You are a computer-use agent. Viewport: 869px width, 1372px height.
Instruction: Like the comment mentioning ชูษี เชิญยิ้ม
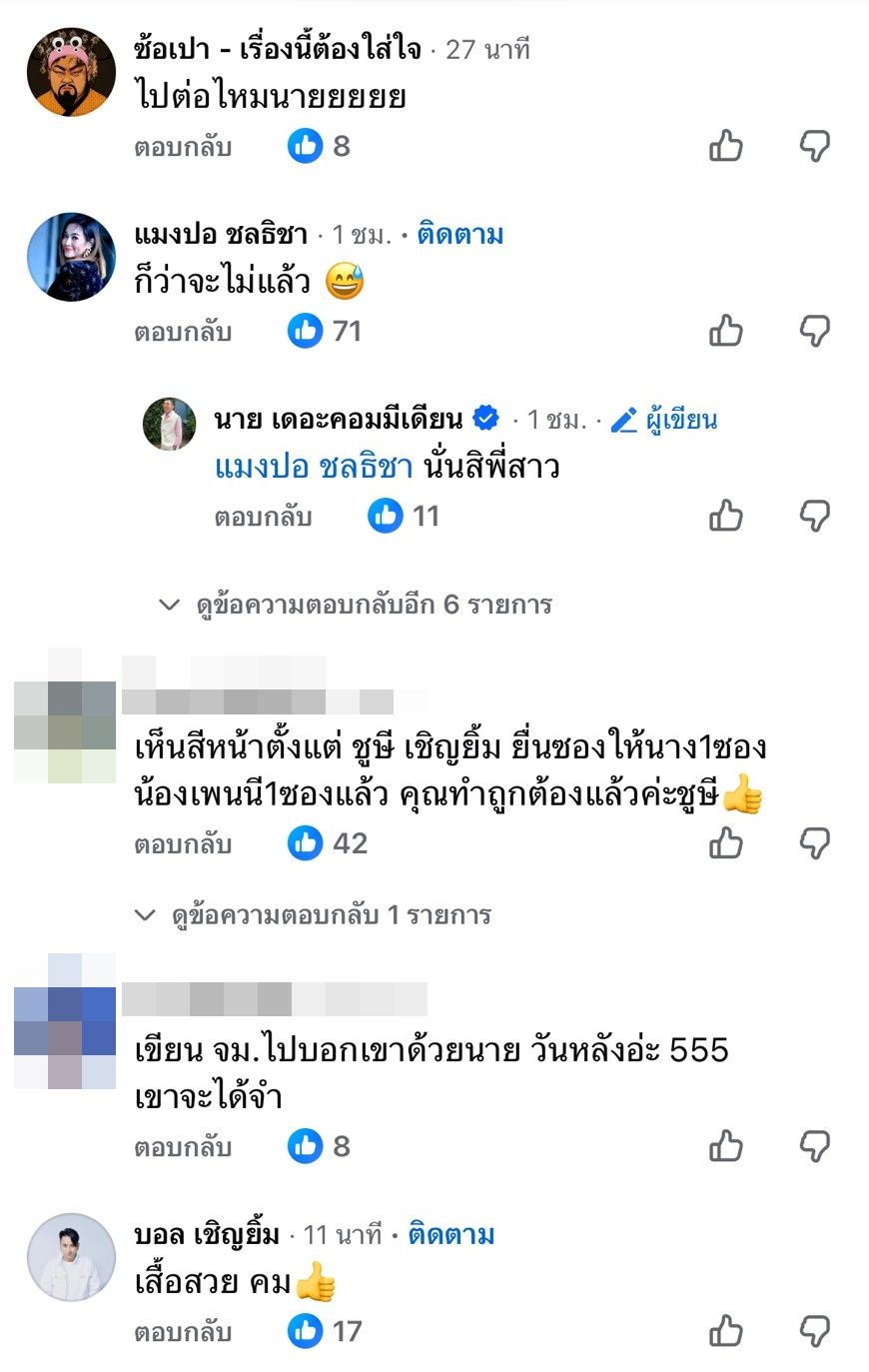click(726, 843)
